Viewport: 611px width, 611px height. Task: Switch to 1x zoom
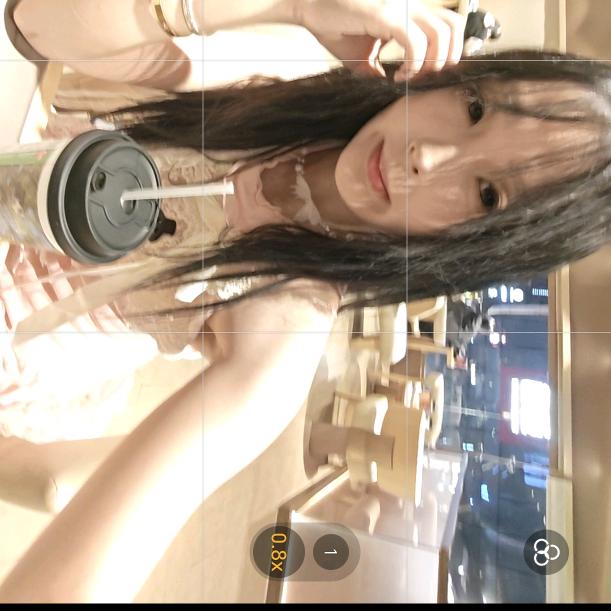pos(331,552)
